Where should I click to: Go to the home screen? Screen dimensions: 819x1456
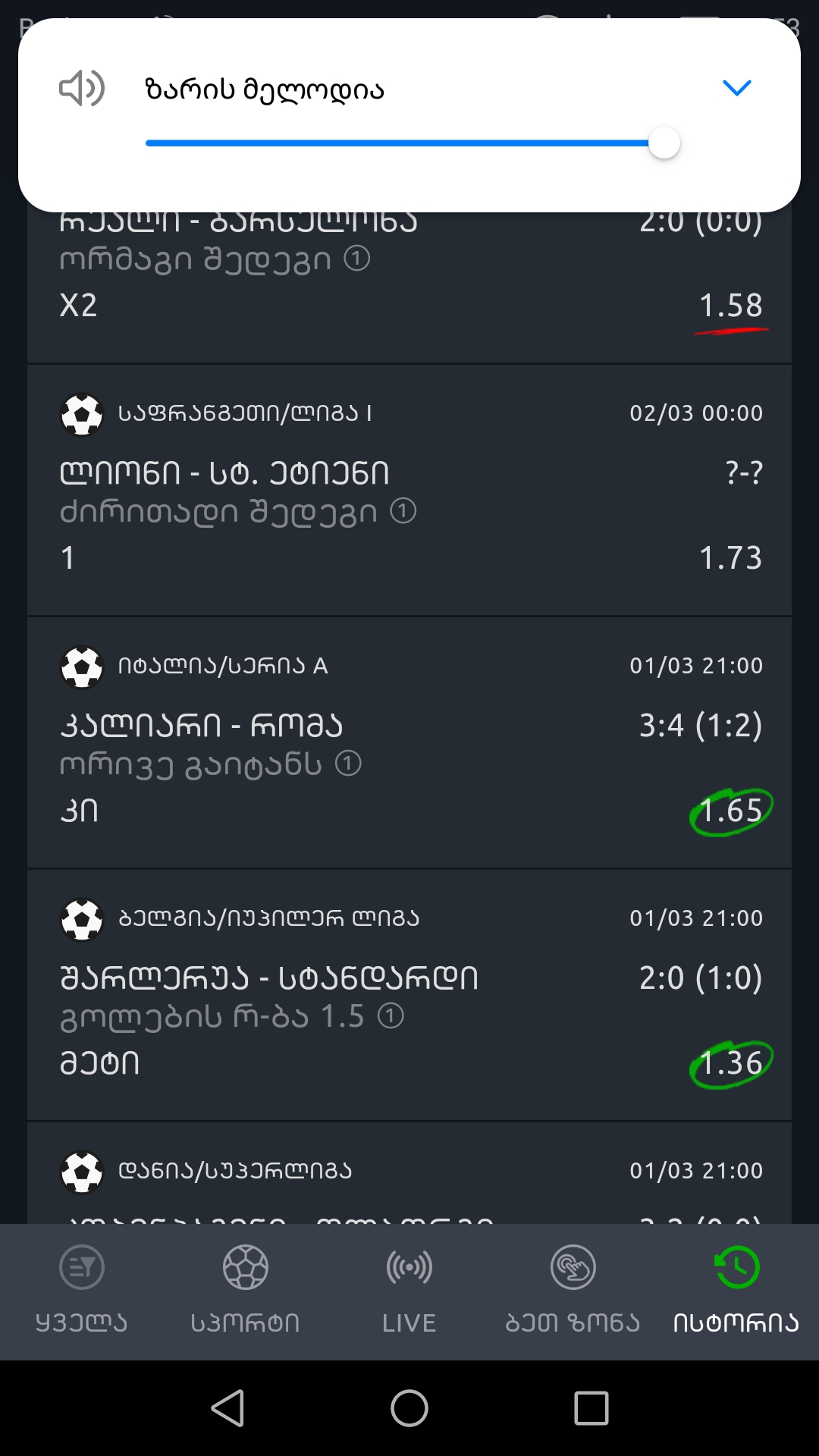(409, 1408)
